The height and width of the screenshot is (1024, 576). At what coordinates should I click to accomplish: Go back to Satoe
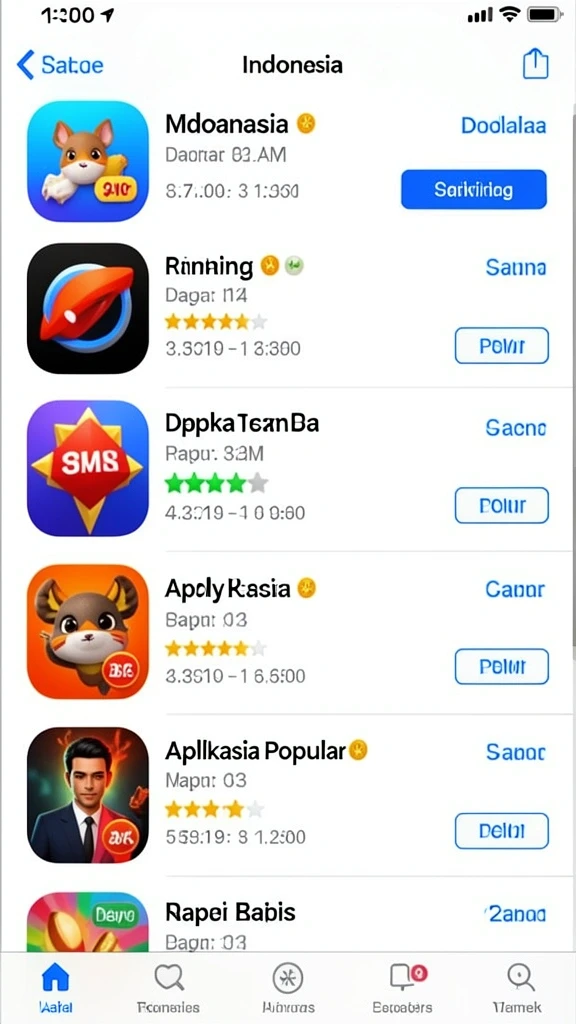(x=60, y=65)
